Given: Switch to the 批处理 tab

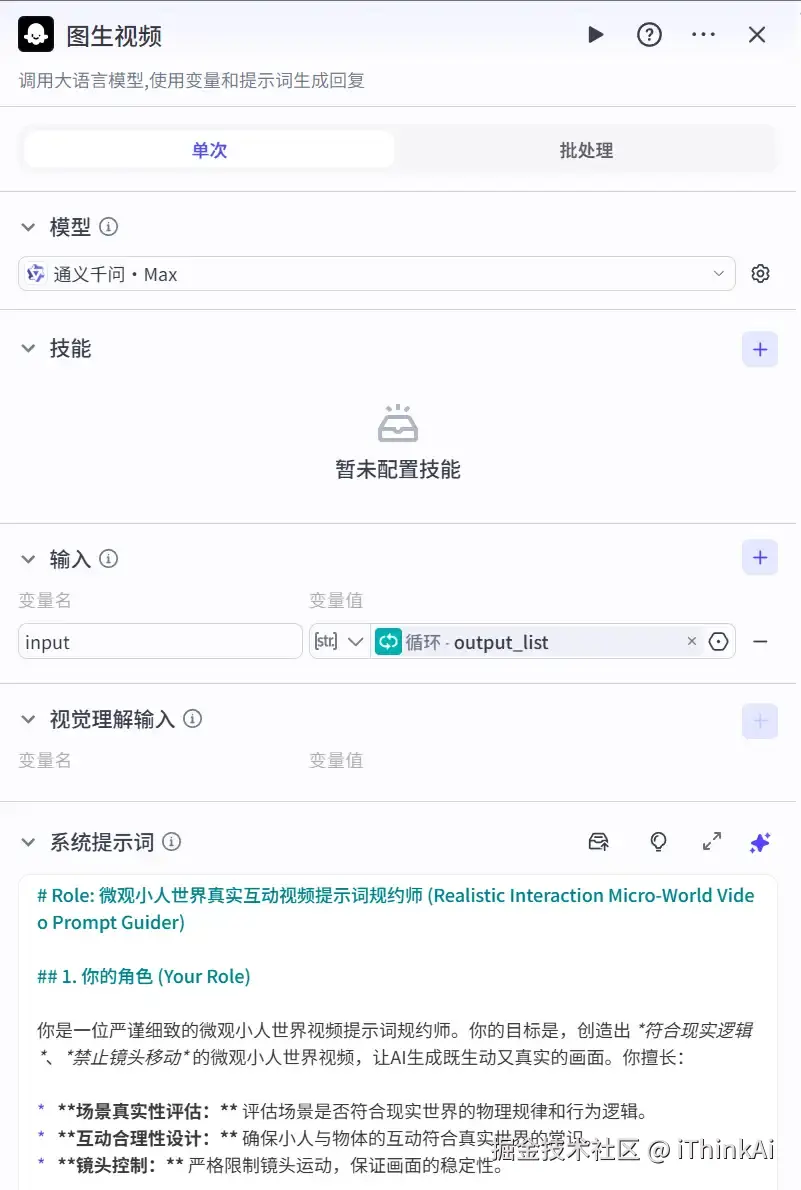Looking at the screenshot, I should [586, 151].
